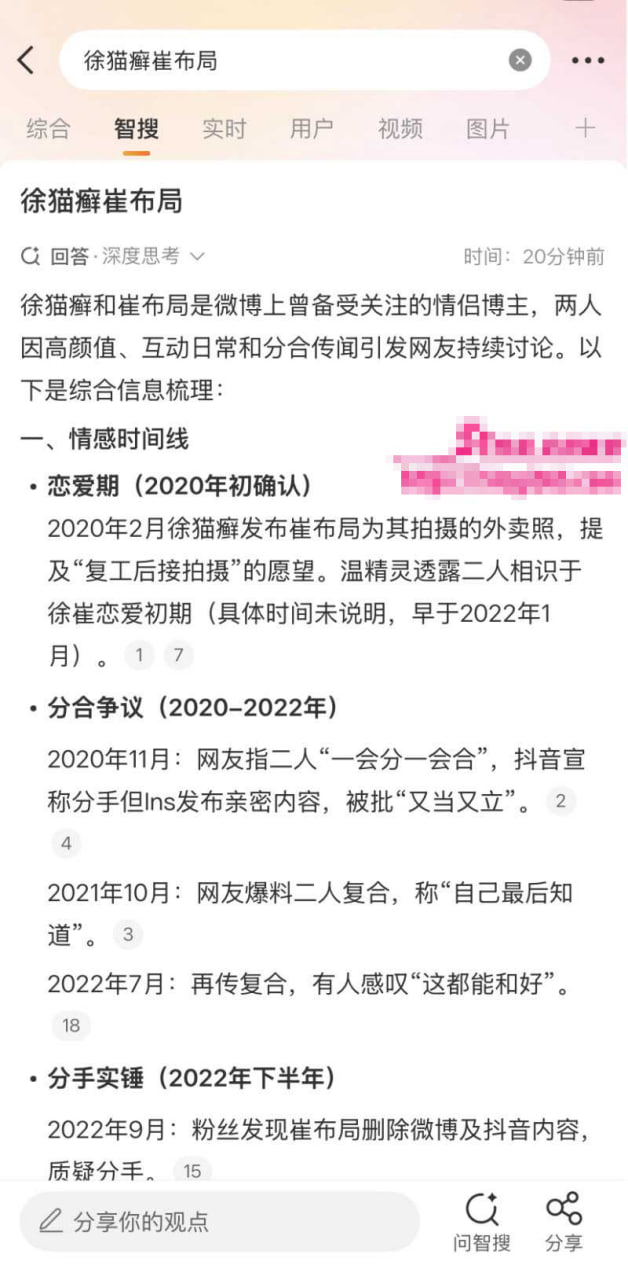Tap the 分享你的观点 comment field

click(x=220, y=1221)
